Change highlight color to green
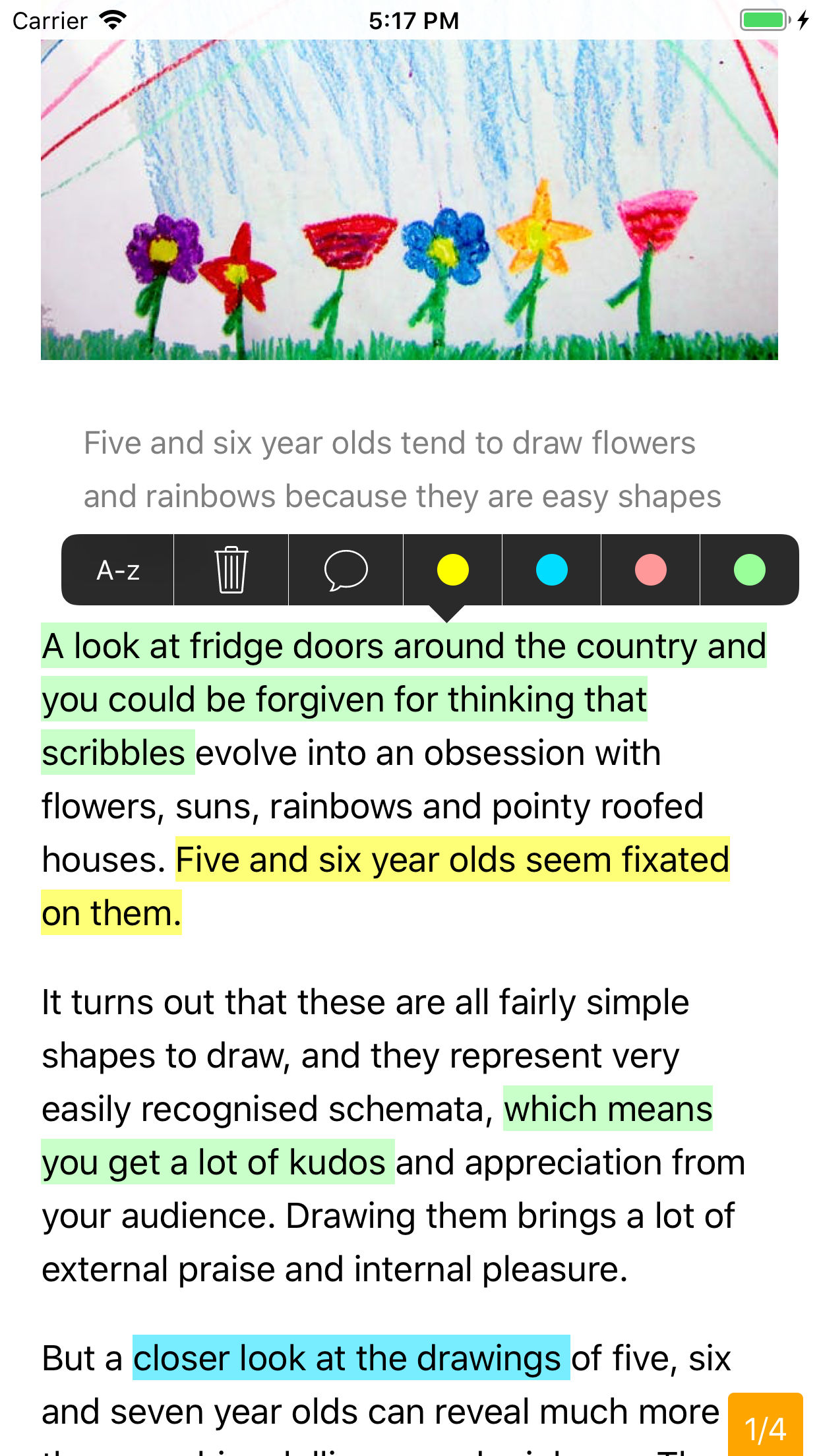The width and height of the screenshot is (819, 1456). point(750,570)
